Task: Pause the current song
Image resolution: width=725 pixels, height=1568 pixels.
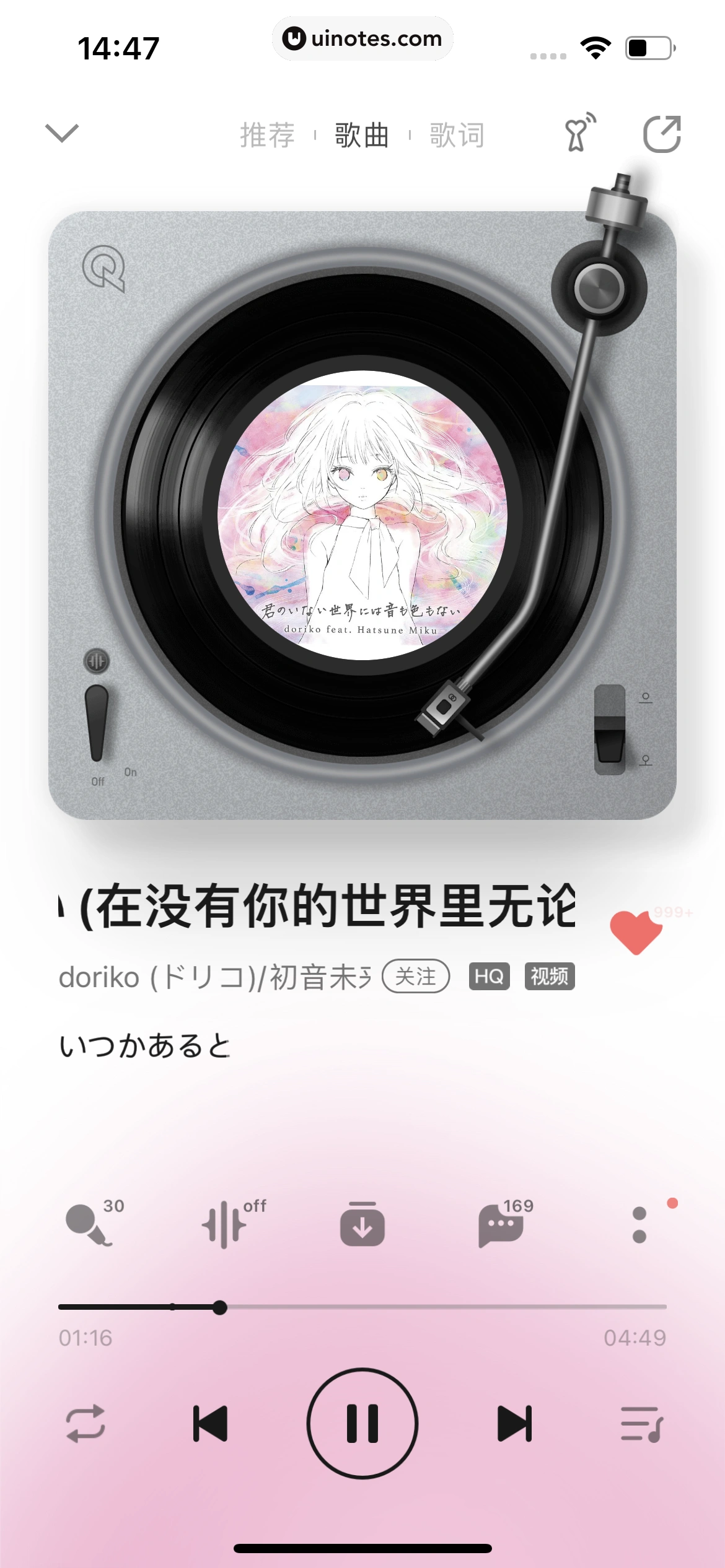Action: (x=362, y=1424)
